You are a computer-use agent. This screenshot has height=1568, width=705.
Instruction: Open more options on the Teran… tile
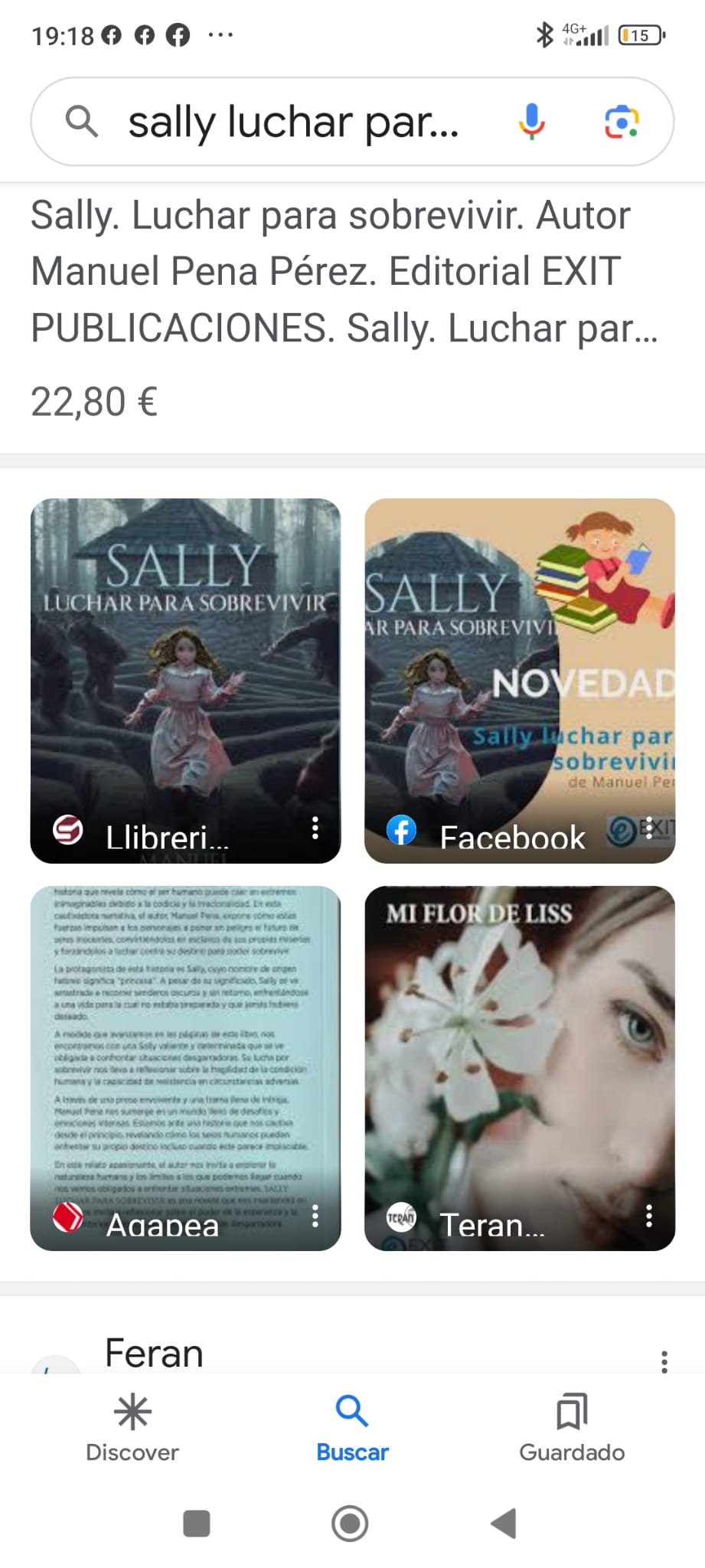coord(649,1216)
